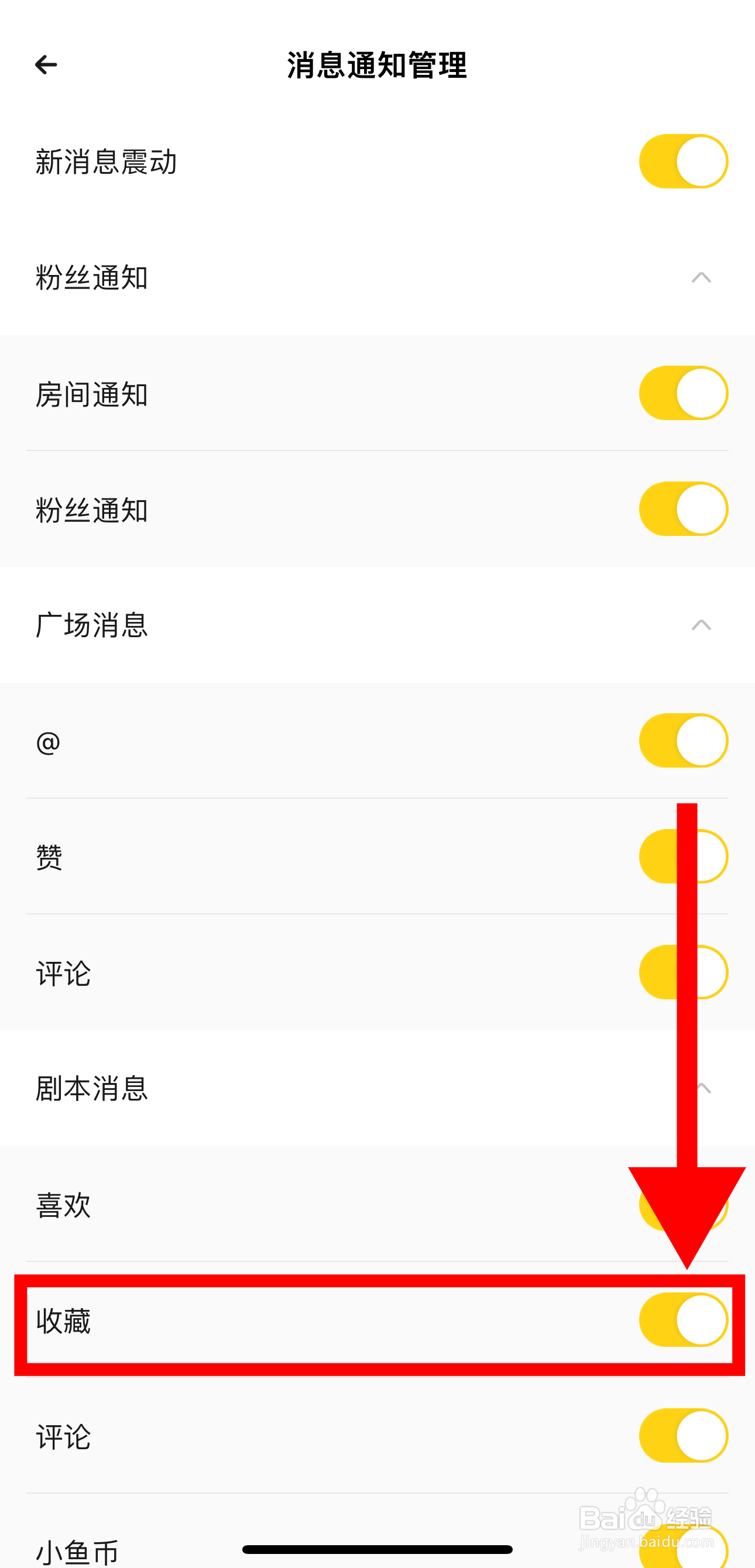Image resolution: width=755 pixels, height=1568 pixels.
Task: Collapse the 粉丝通知 section chevron
Action: click(701, 277)
